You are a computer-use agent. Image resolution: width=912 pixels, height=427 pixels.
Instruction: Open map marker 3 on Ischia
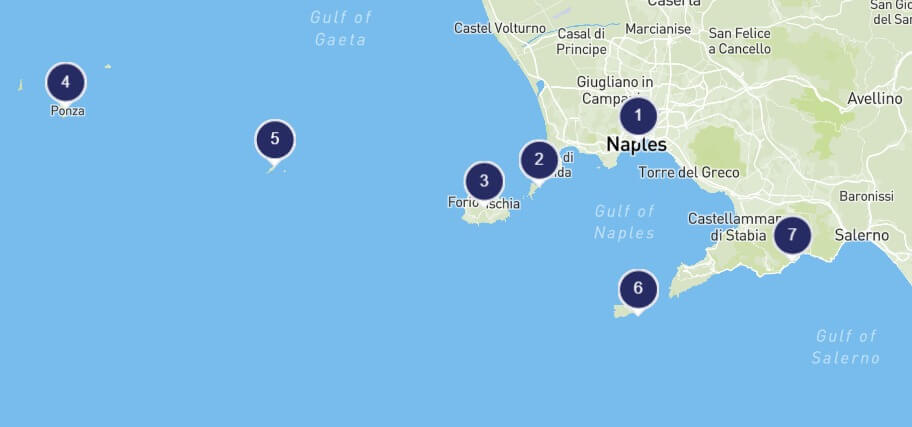coord(484,181)
